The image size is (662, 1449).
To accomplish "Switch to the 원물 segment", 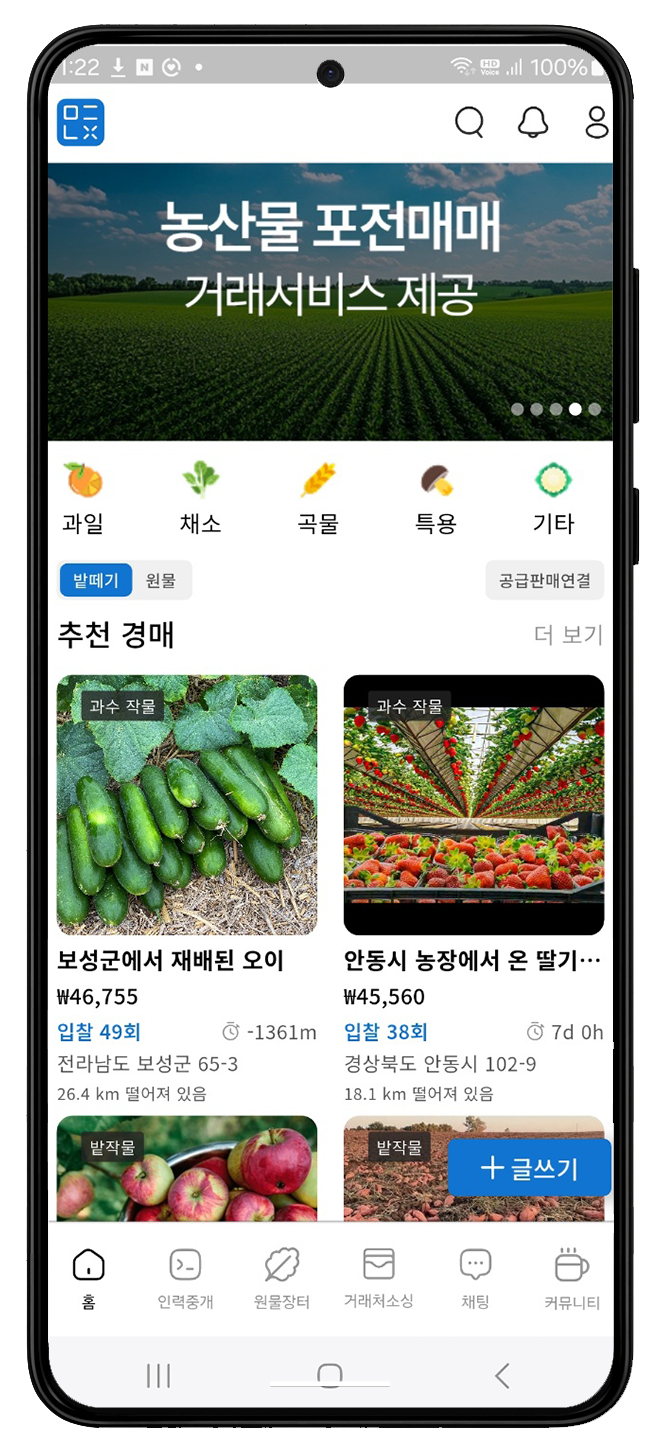I will click(161, 580).
